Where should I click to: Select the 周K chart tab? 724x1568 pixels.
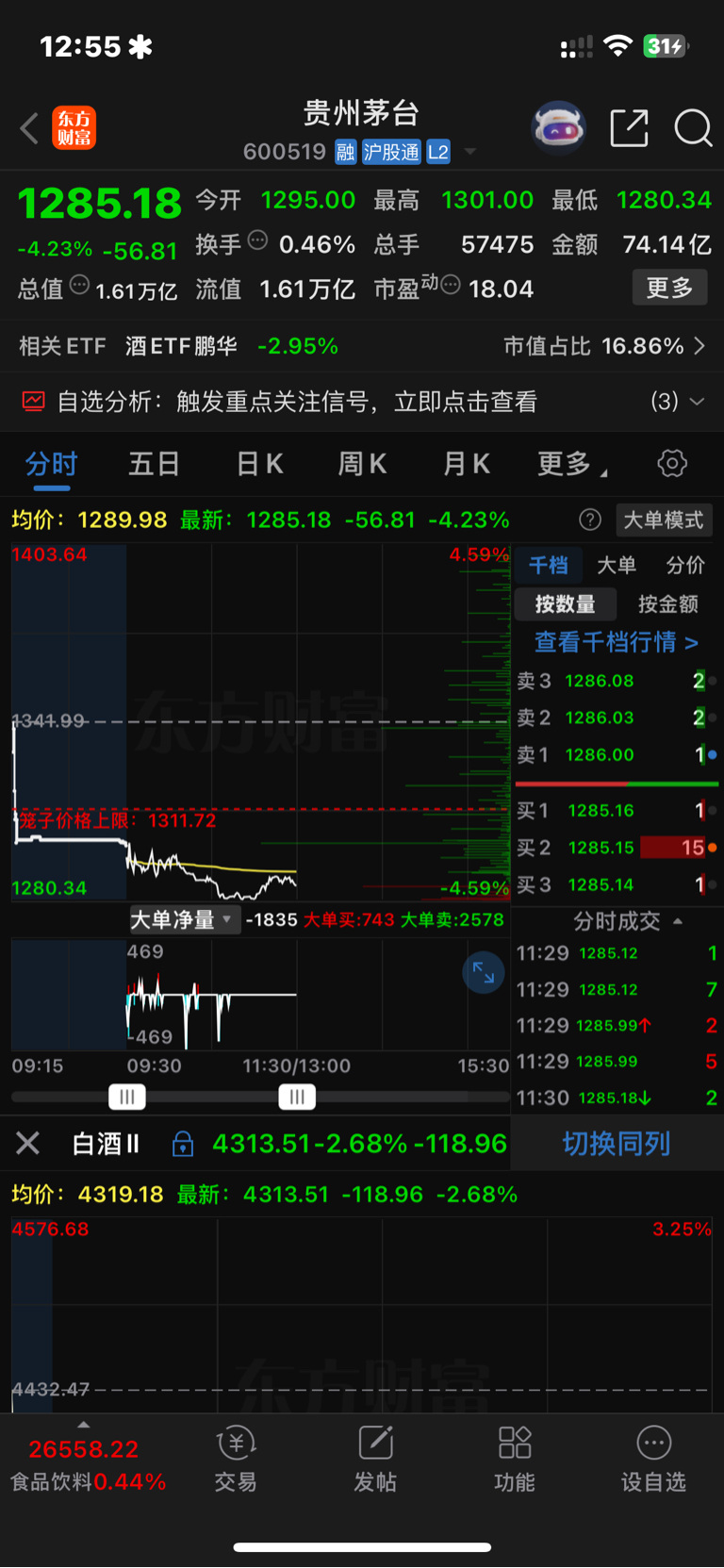point(362,464)
